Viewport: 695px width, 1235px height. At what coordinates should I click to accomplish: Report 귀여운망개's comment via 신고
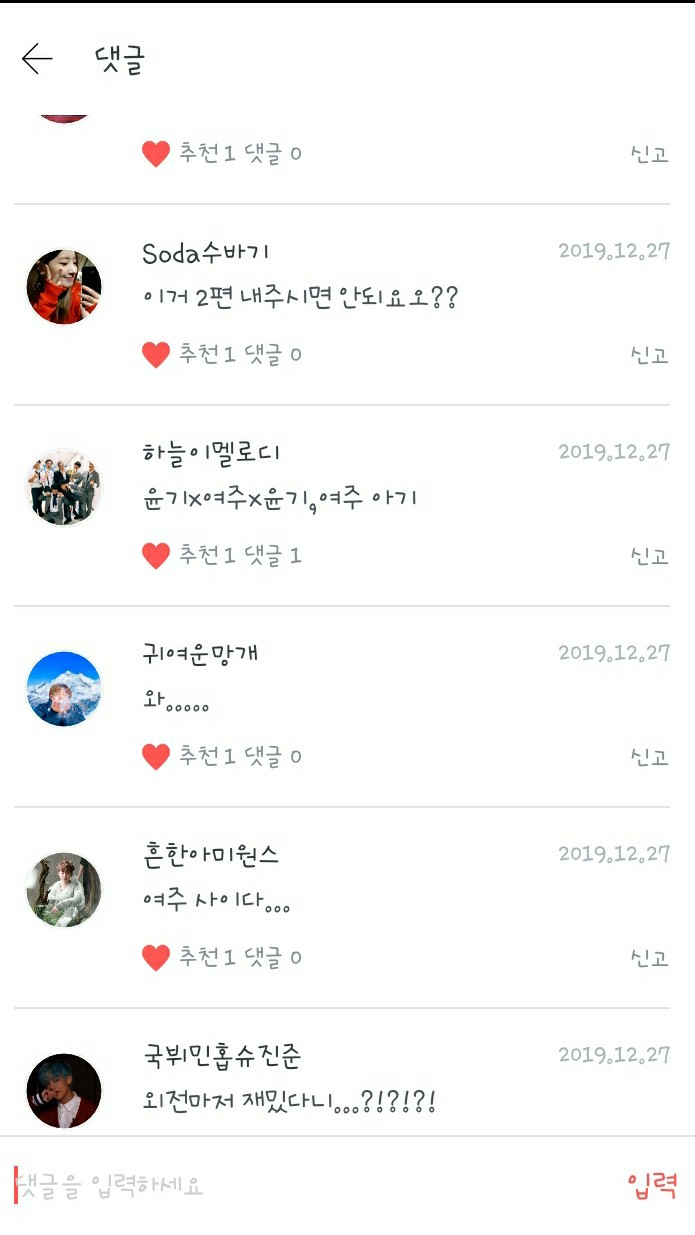point(649,757)
